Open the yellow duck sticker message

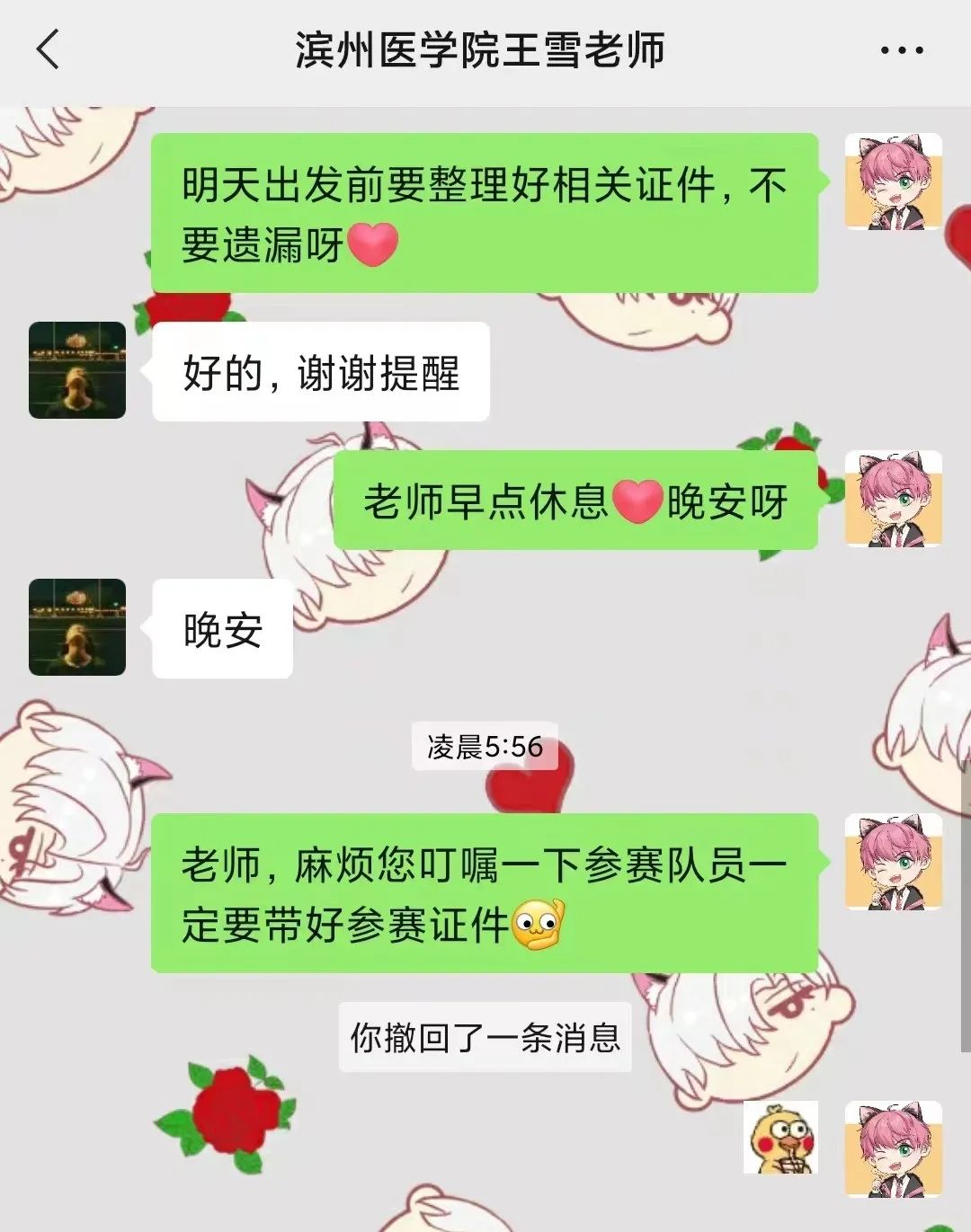click(x=780, y=1138)
